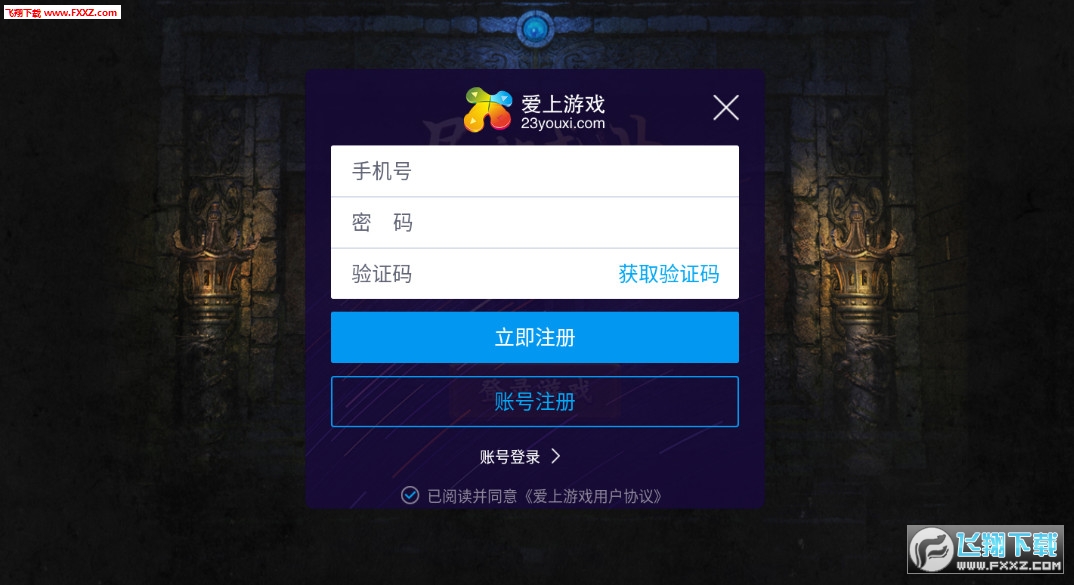Switch to 账号注册 account registration
This screenshot has width=1074, height=585.
click(x=534, y=402)
